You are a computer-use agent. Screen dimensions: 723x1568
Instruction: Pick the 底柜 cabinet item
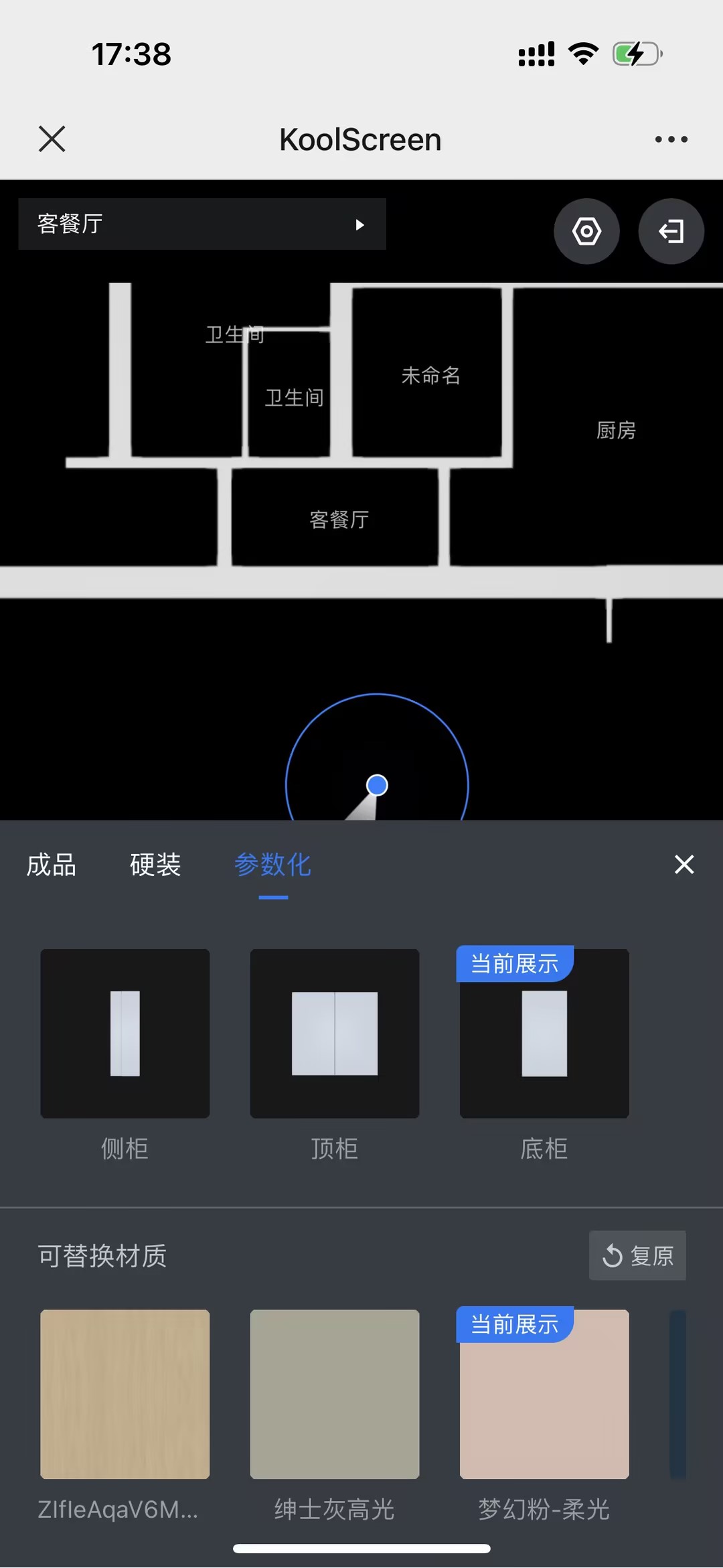coord(544,1034)
